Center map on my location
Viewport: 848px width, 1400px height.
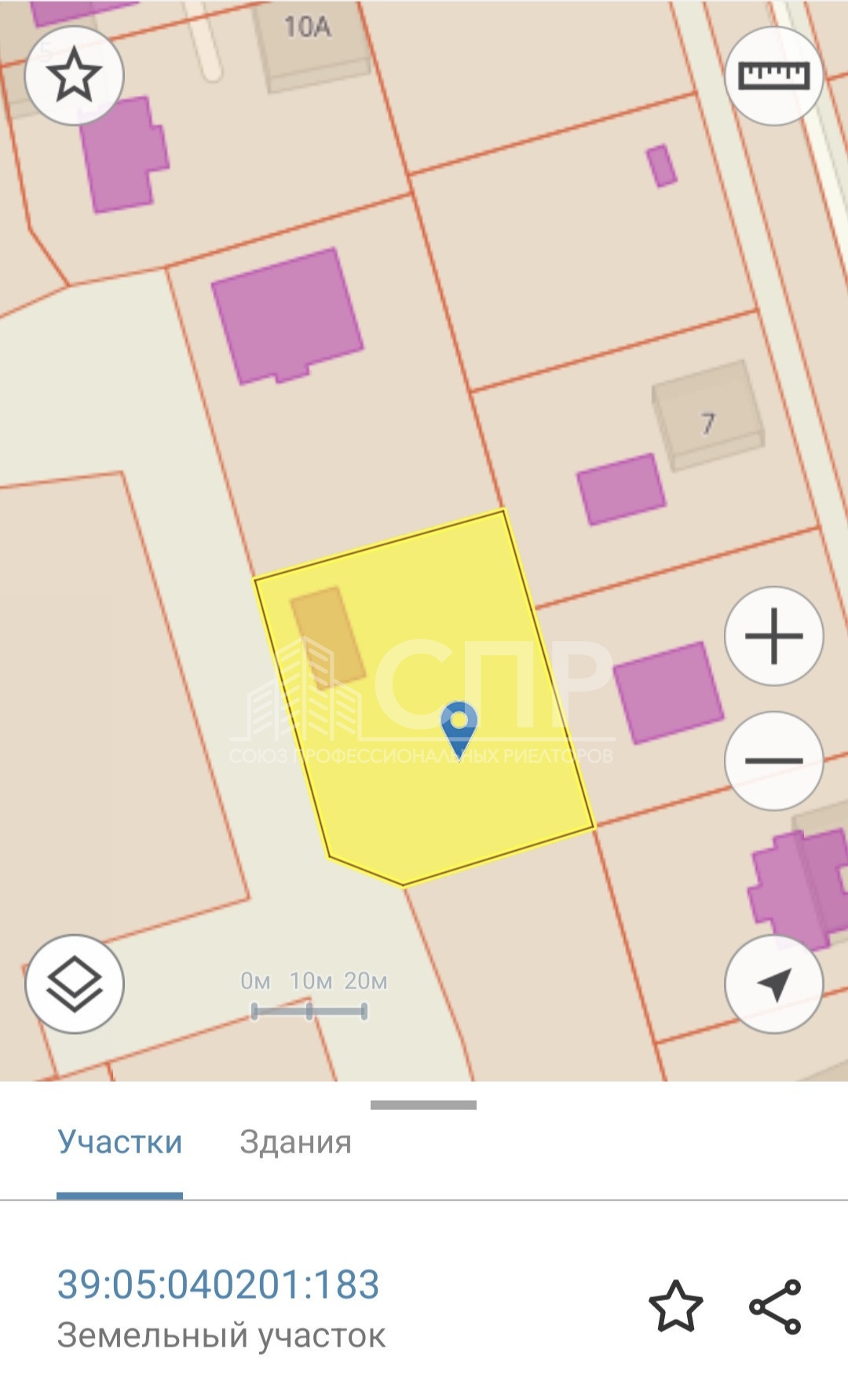pyautogui.click(x=773, y=984)
